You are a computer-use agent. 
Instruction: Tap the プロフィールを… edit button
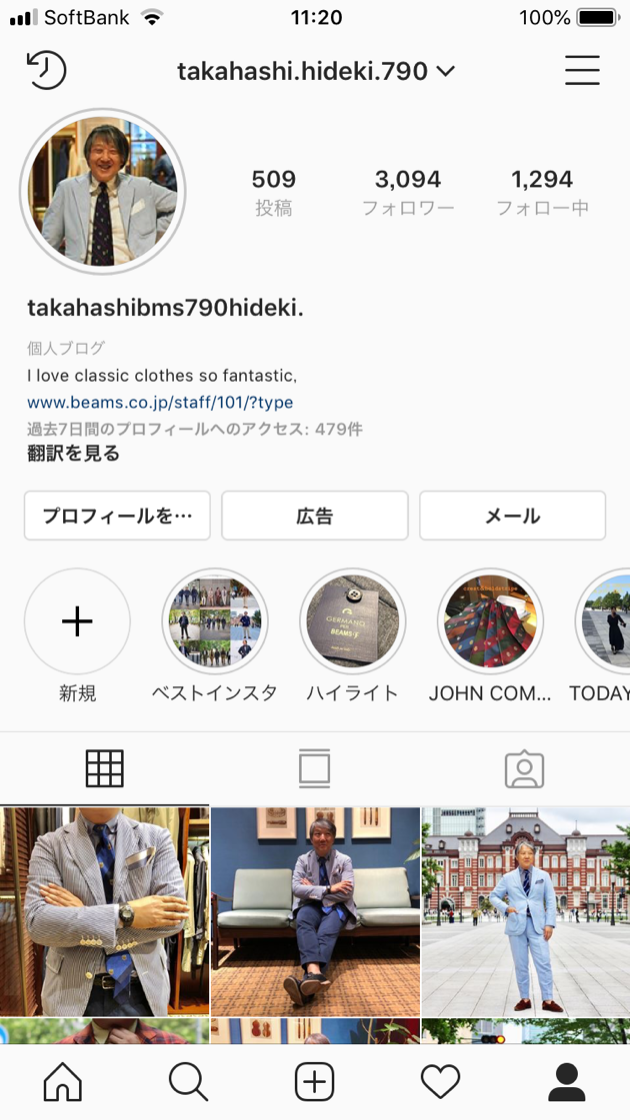pyautogui.click(x=117, y=516)
